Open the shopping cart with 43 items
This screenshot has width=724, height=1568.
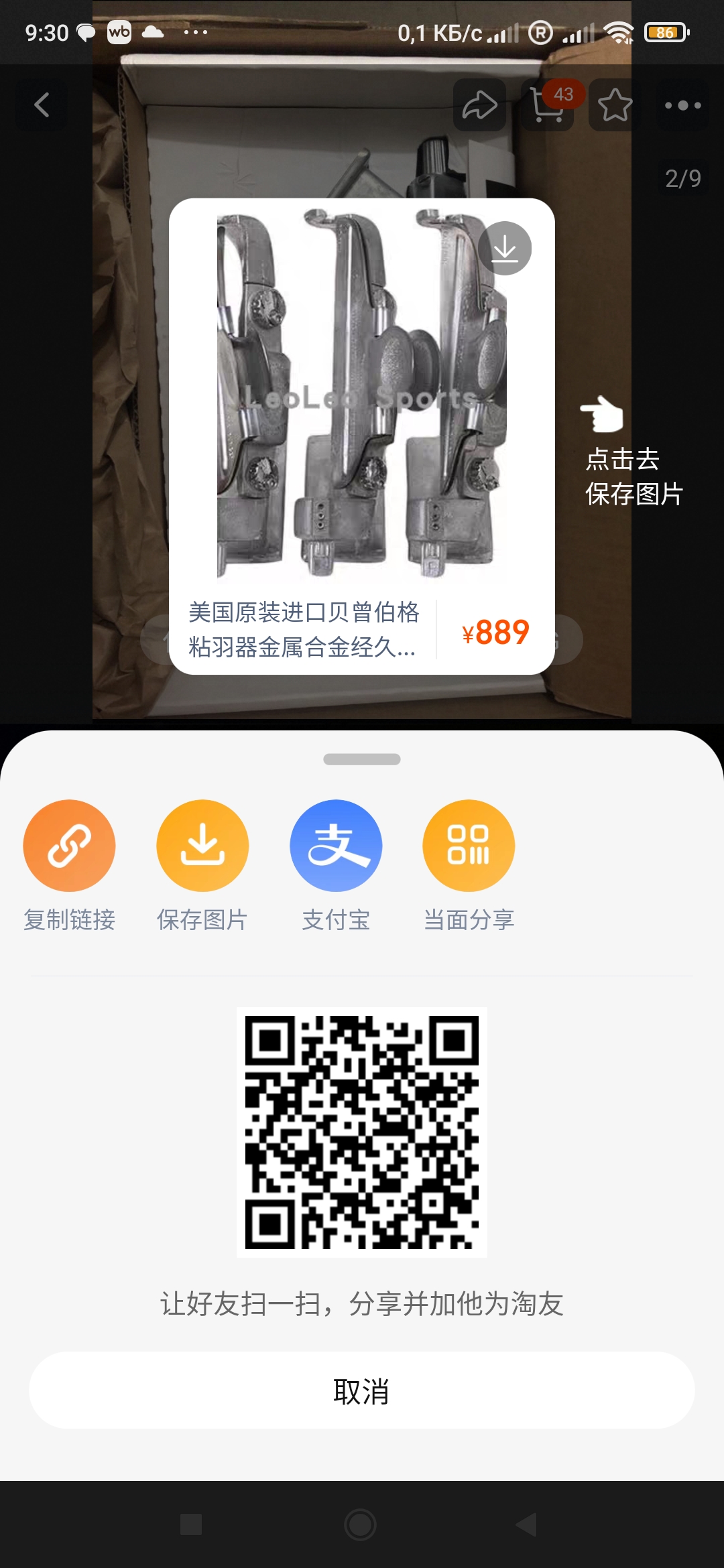pyautogui.click(x=548, y=105)
